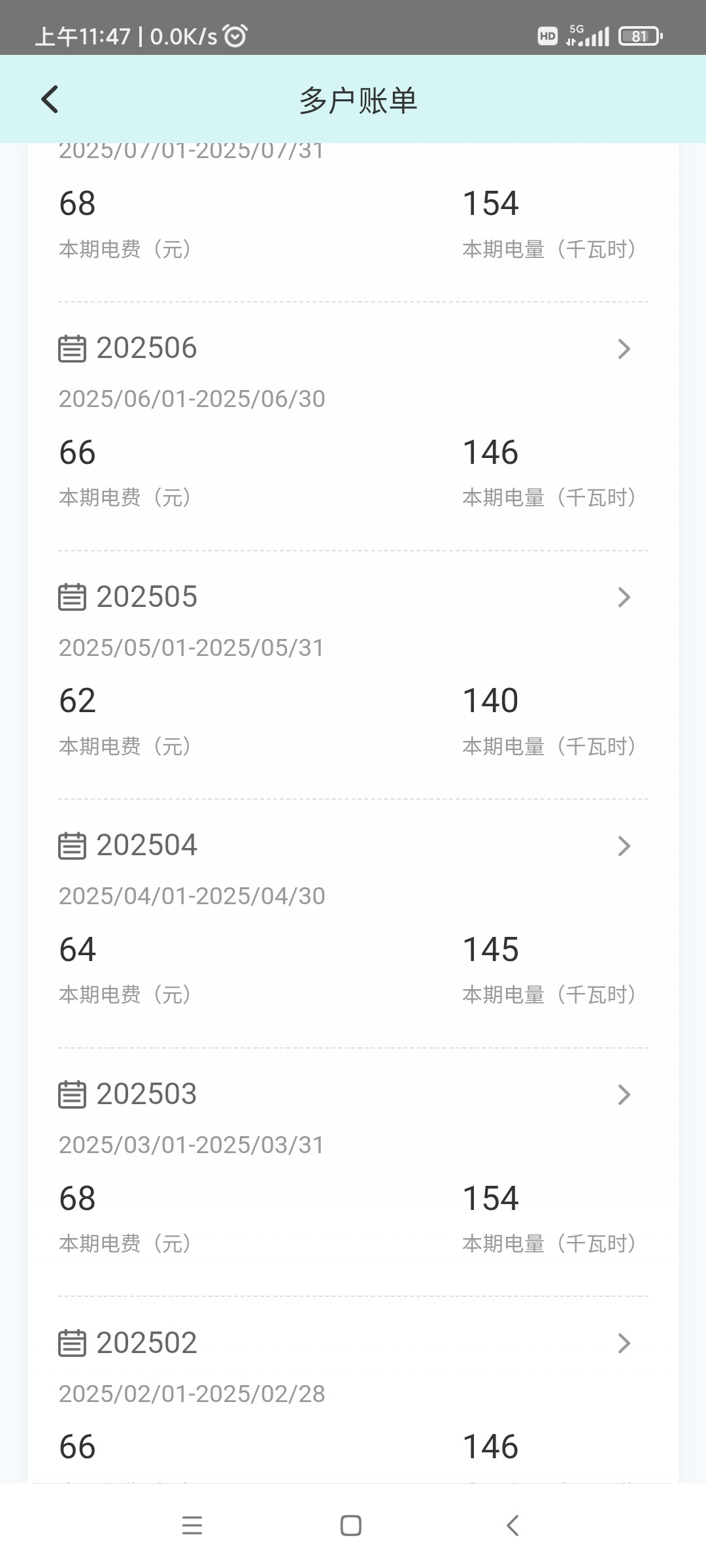The width and height of the screenshot is (706, 1568).
Task: Open the 202502 bill entry
Action: (x=624, y=1343)
